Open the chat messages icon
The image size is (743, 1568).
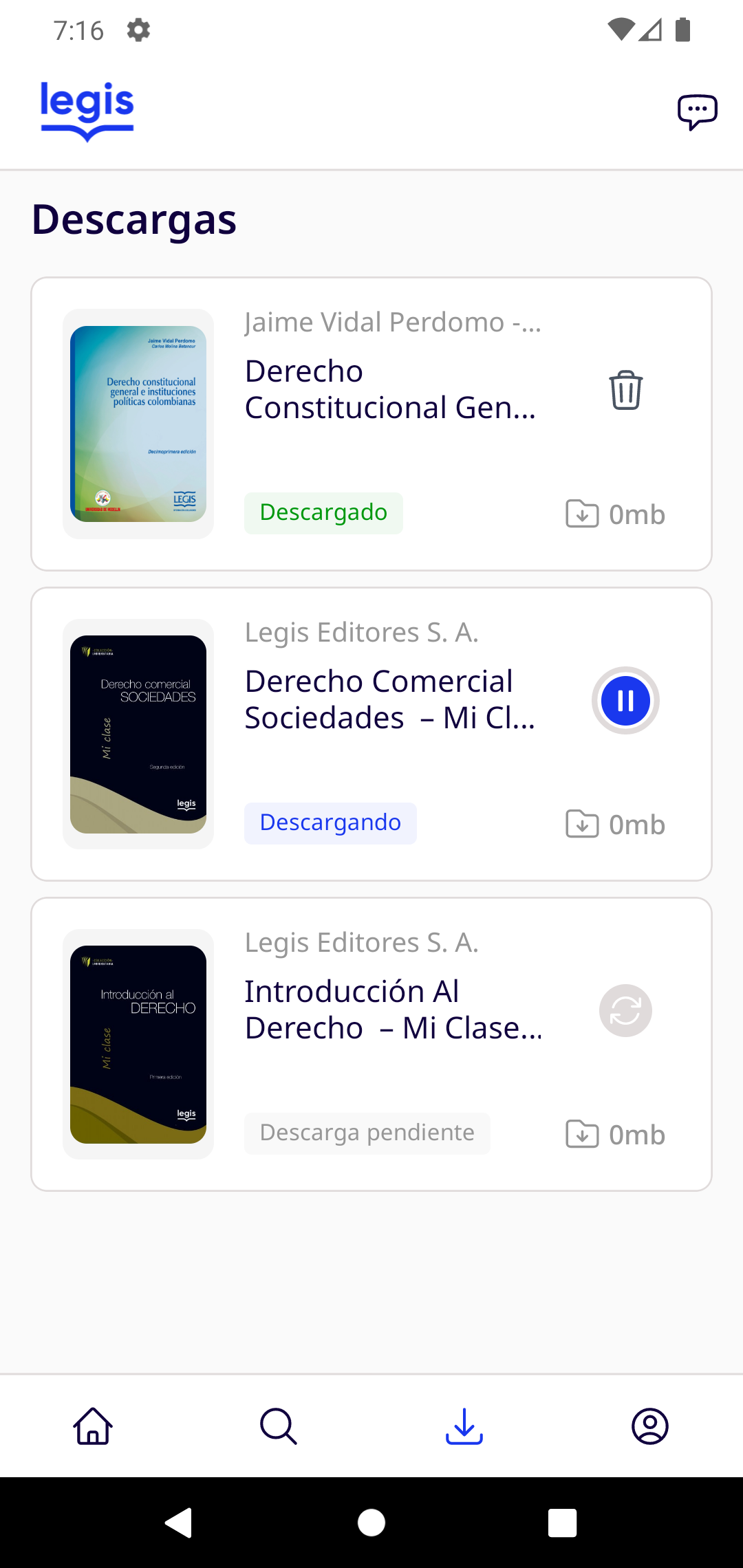click(x=697, y=112)
